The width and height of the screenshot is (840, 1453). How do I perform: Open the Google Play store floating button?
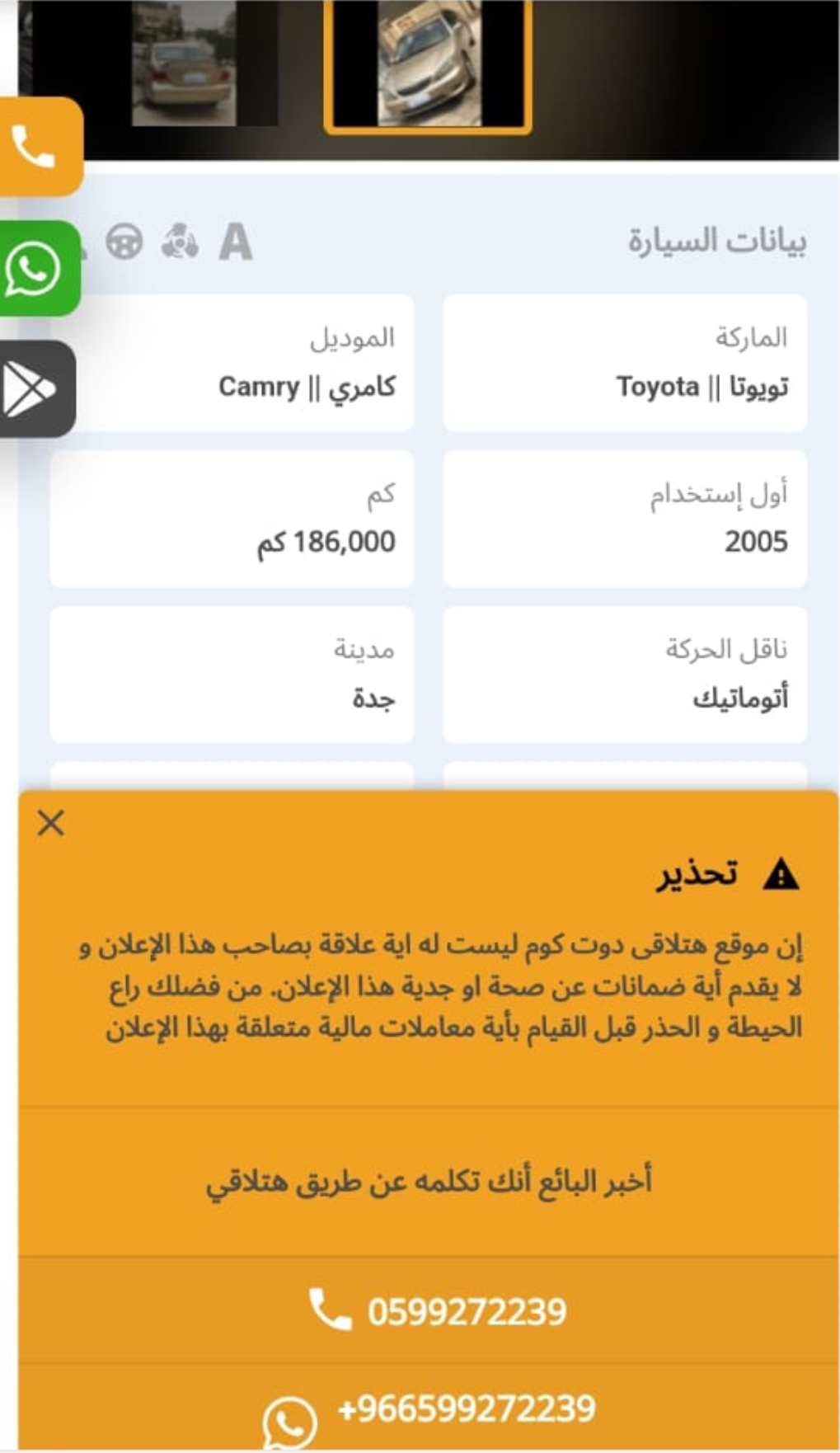click(36, 388)
